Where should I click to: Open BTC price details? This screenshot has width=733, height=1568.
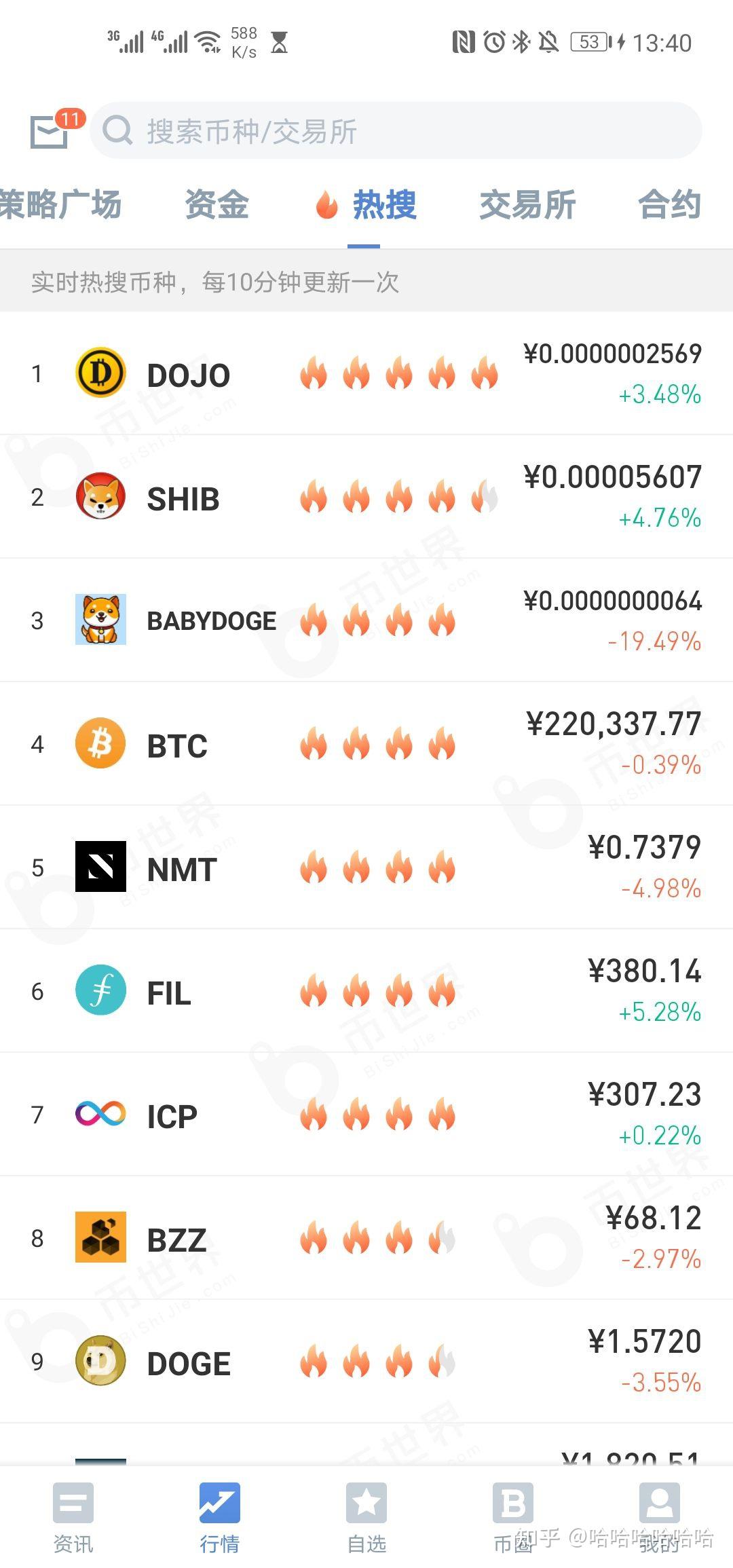(x=366, y=744)
